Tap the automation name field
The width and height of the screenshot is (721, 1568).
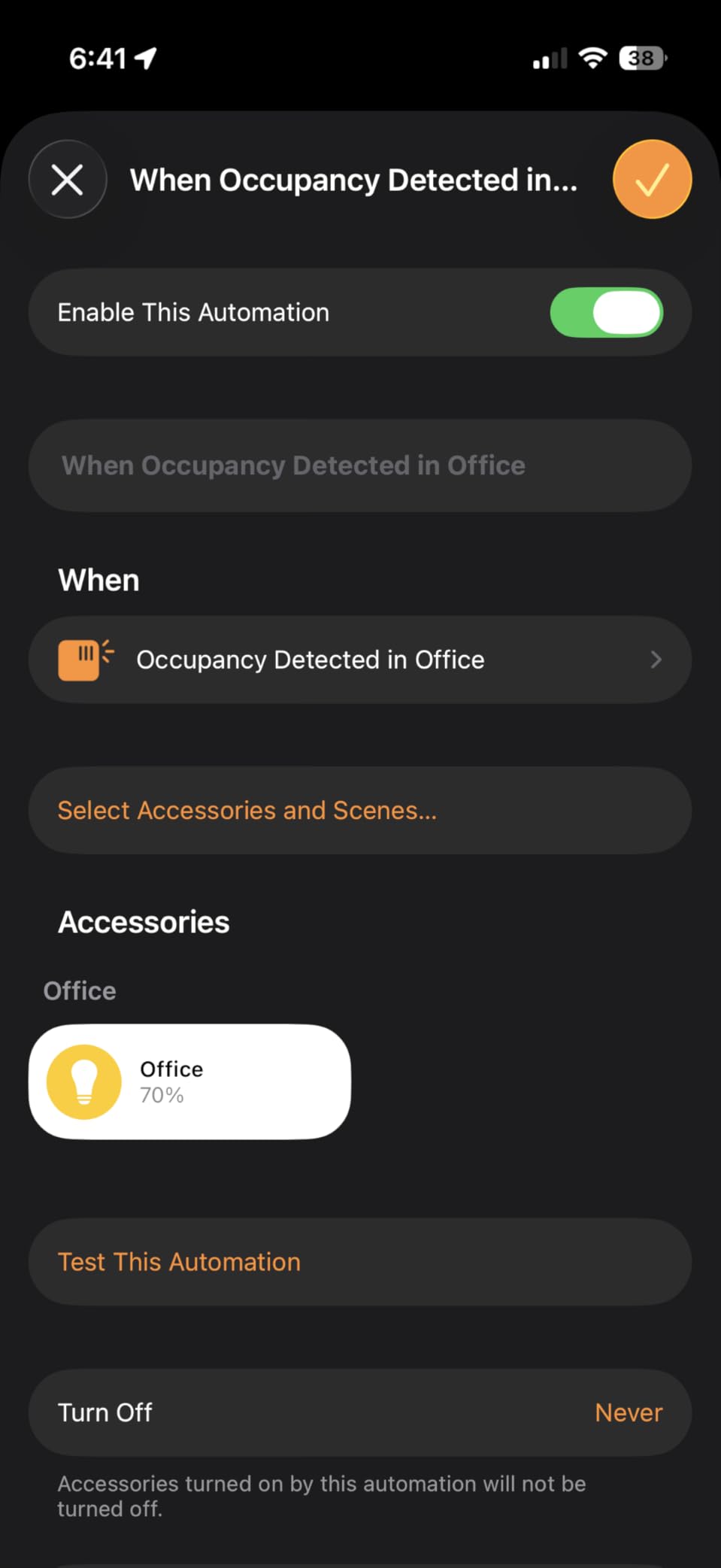pos(359,465)
